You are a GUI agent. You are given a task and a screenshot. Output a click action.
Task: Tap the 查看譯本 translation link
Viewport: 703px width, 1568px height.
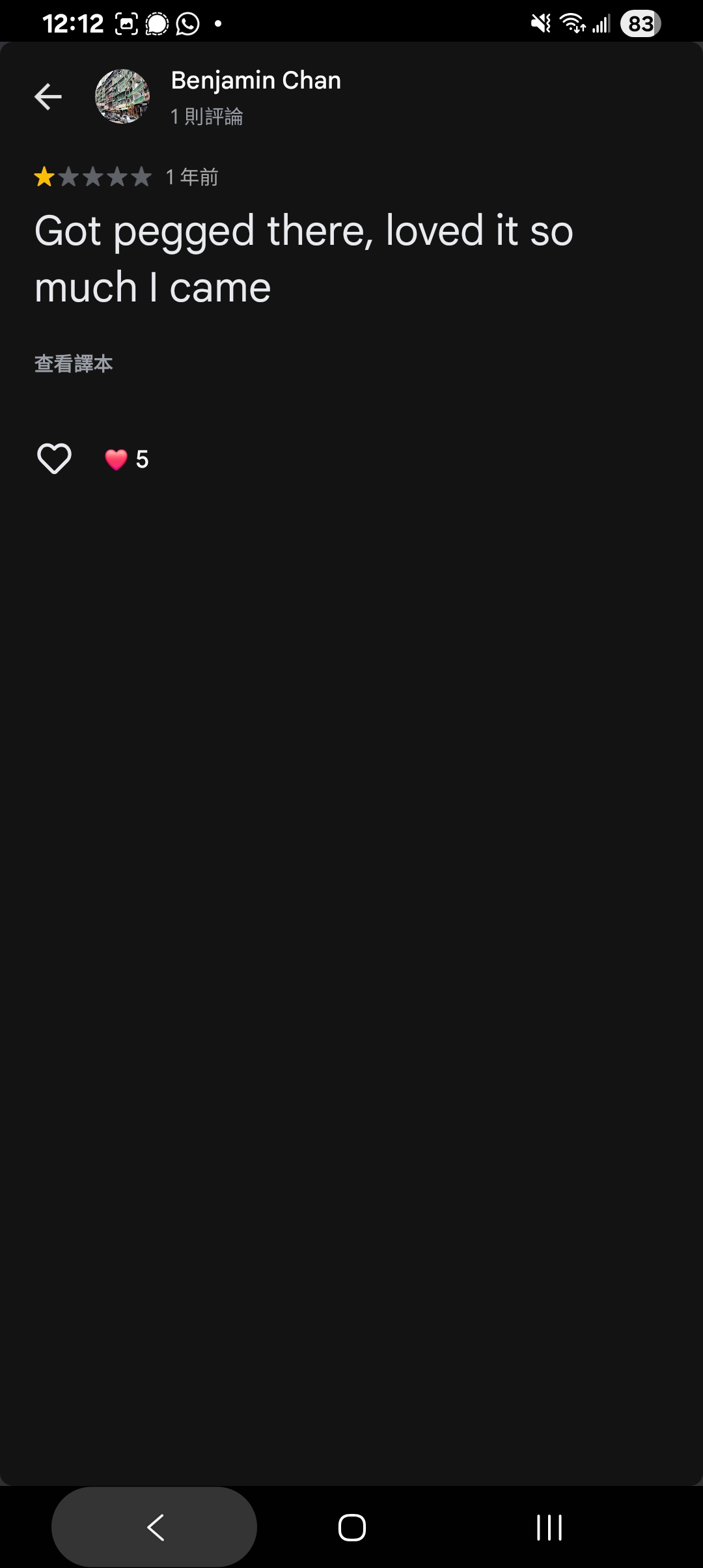[74, 363]
